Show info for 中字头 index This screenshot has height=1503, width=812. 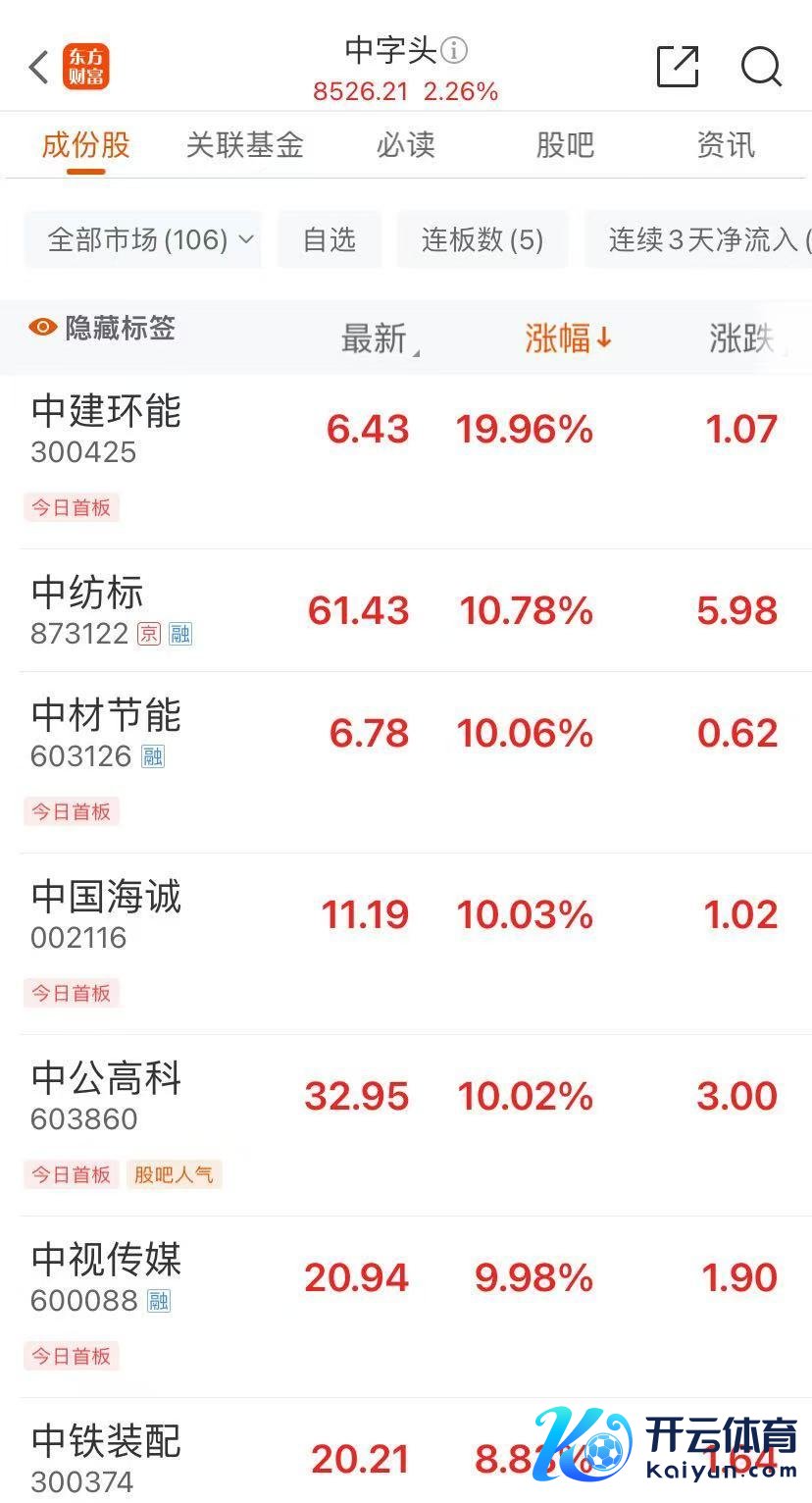454,50
